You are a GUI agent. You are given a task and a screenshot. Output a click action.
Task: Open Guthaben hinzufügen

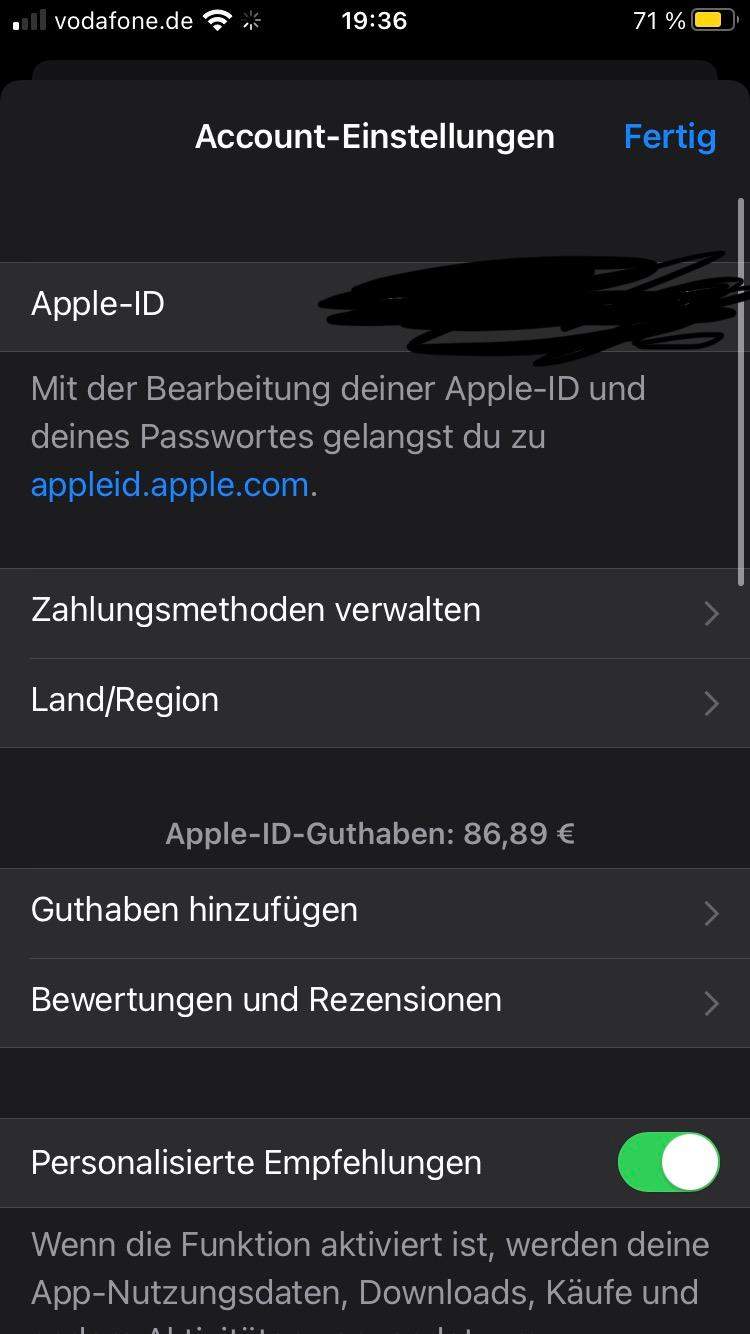(x=375, y=912)
